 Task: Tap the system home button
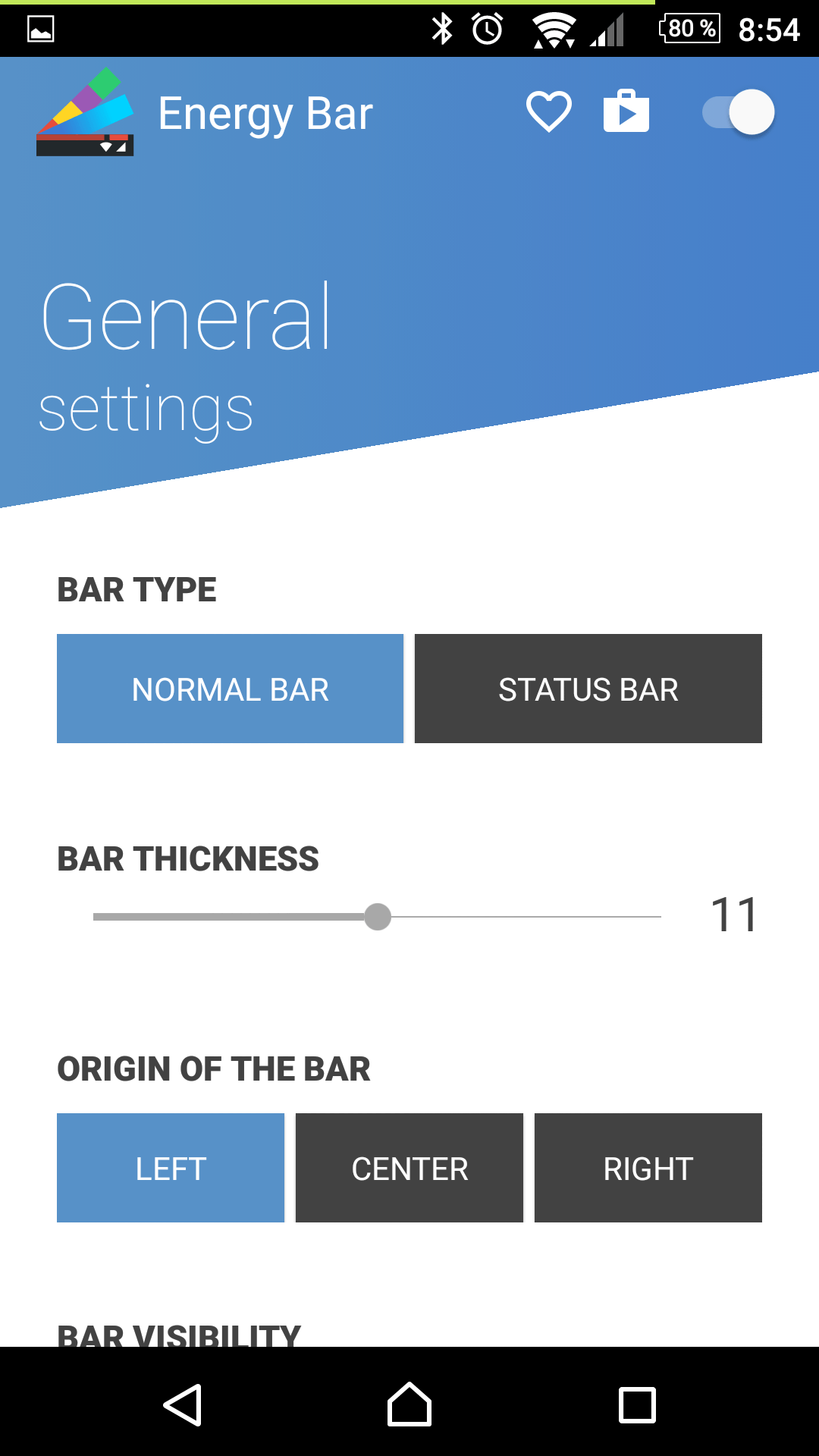[409, 1404]
